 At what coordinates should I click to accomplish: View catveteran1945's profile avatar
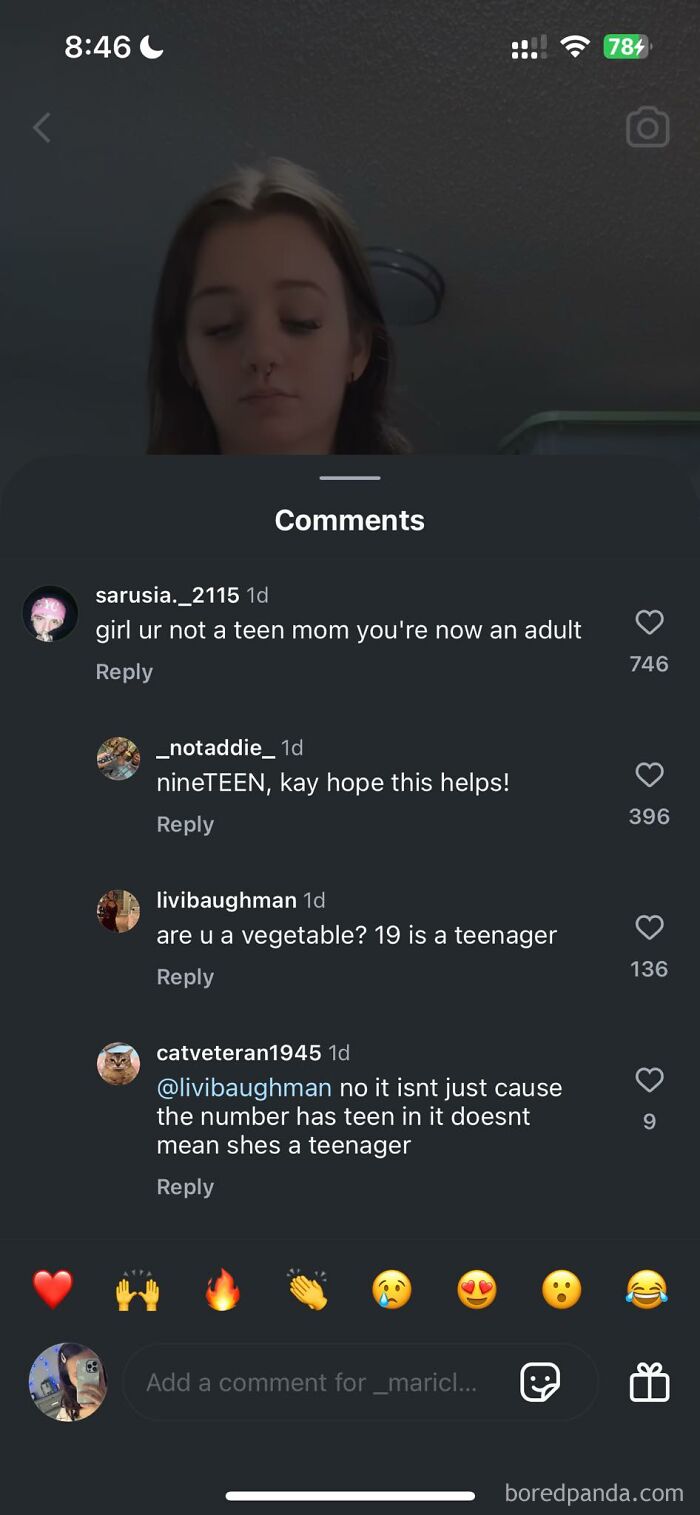(x=118, y=1064)
